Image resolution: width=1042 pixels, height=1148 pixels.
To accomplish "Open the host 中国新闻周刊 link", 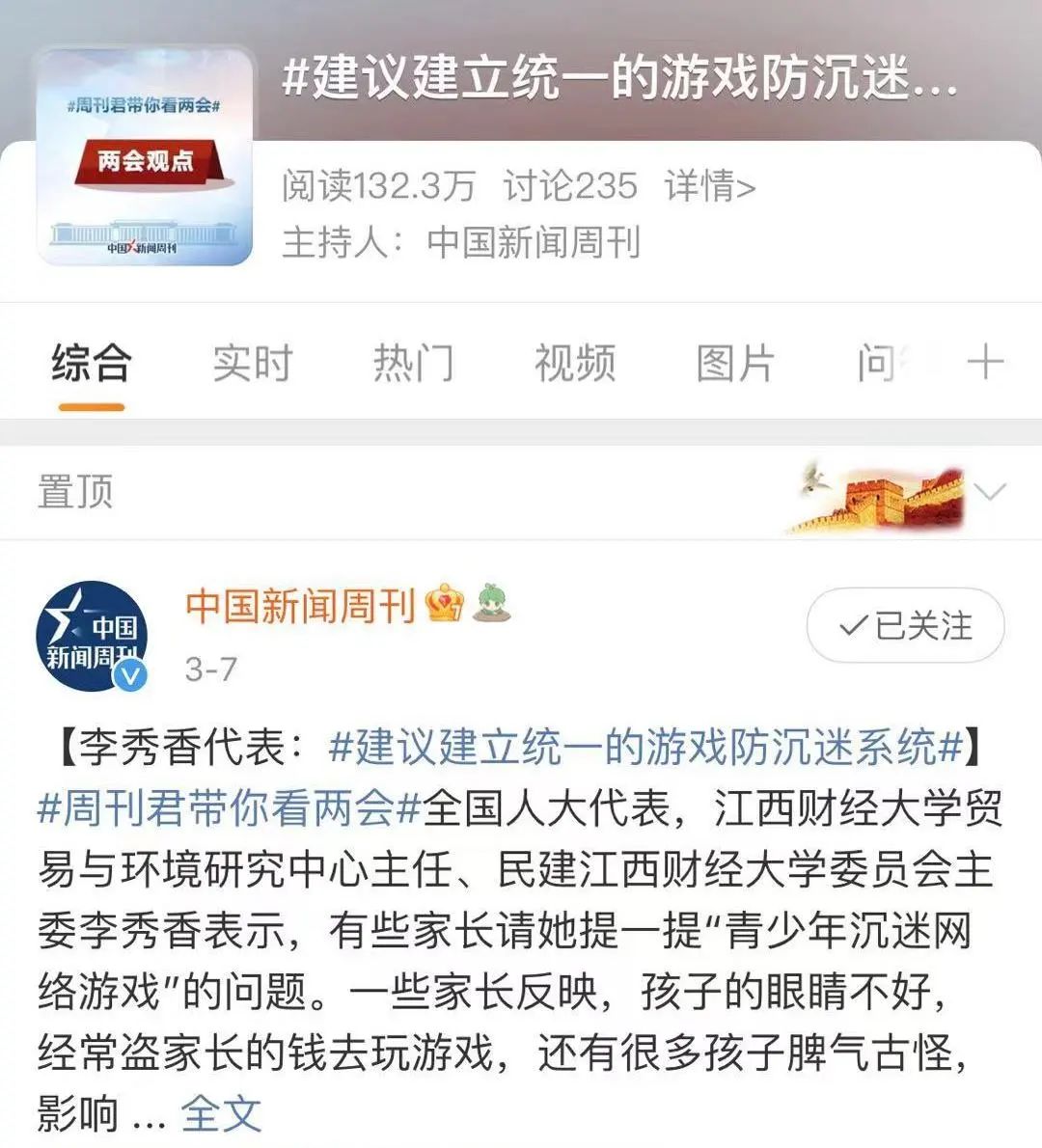I will [533, 242].
